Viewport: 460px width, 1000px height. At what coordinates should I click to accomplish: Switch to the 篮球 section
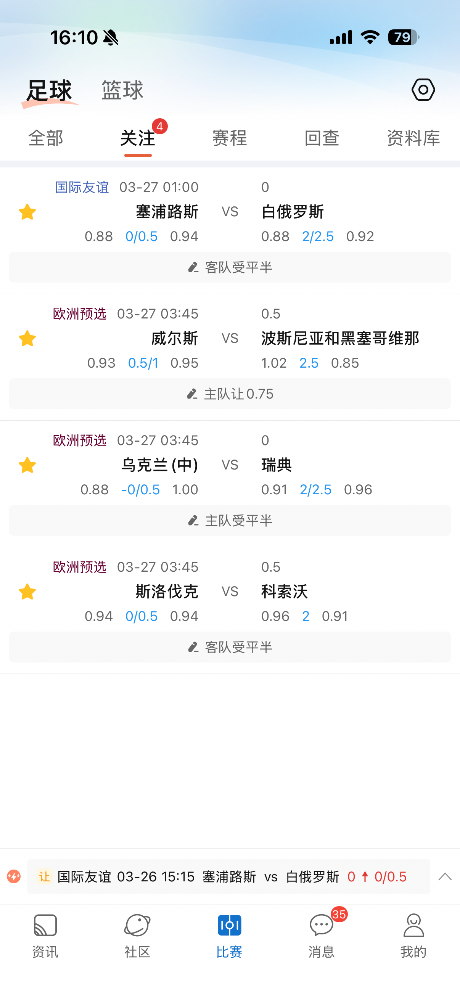tap(122, 91)
